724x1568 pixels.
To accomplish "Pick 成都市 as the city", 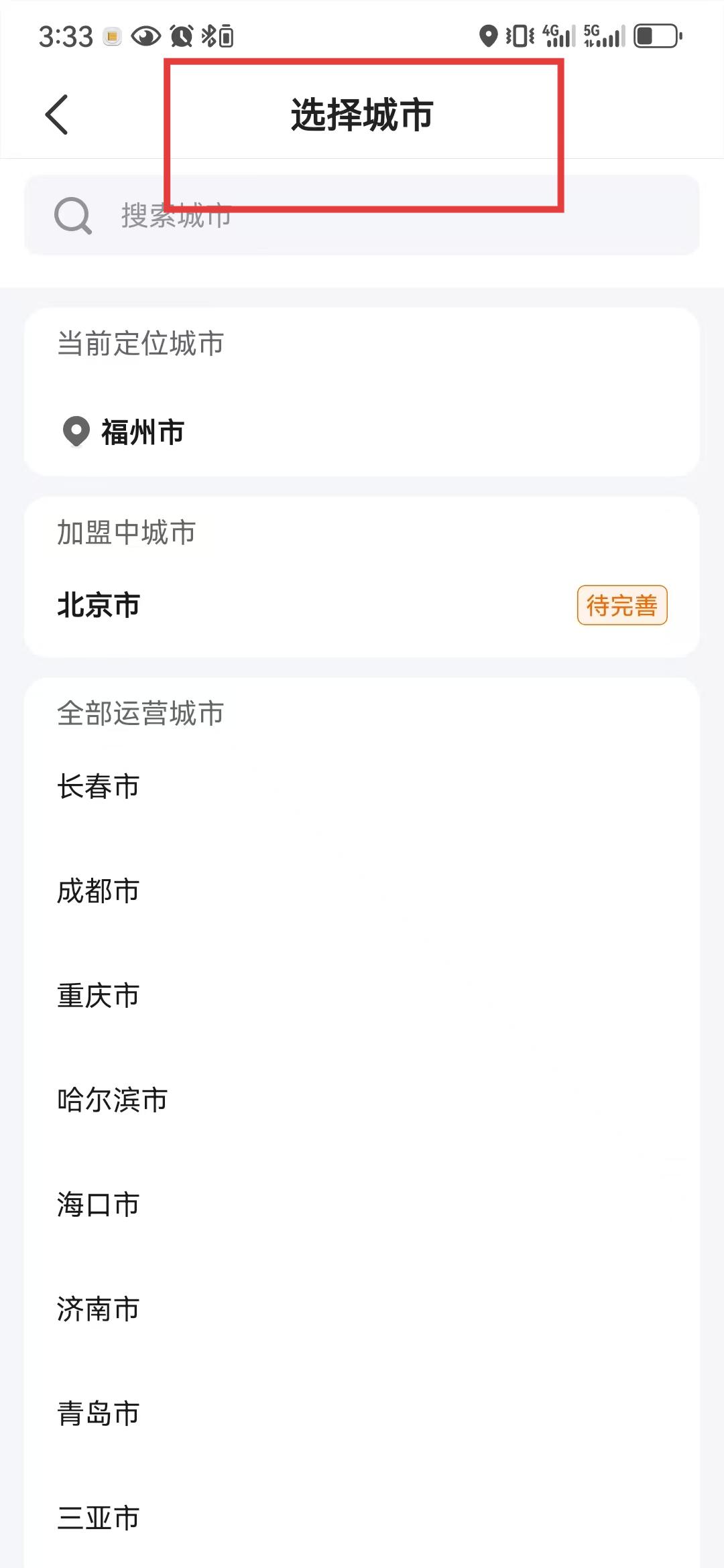I will [x=99, y=891].
